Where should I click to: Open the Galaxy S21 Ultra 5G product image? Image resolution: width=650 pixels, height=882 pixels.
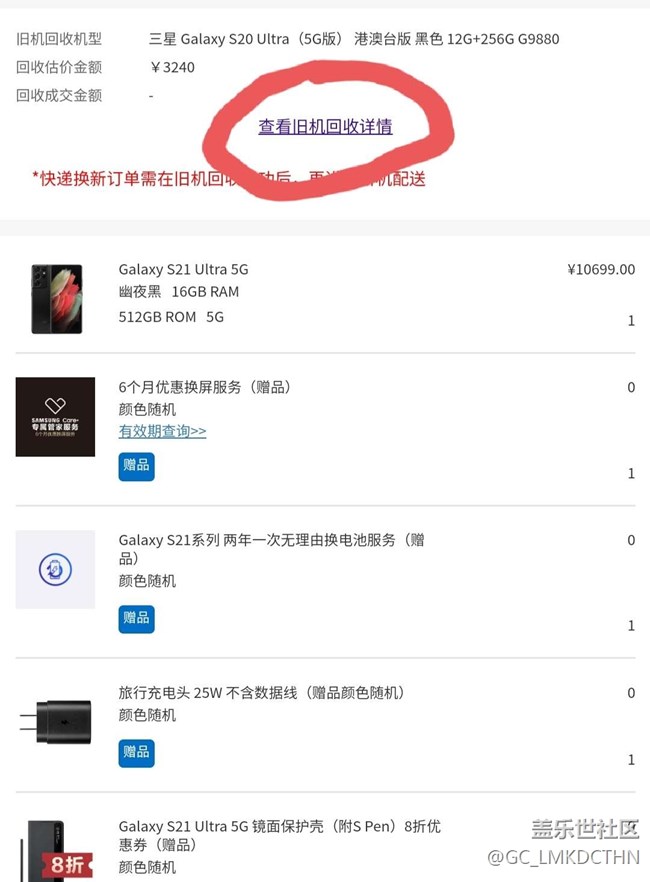click(56, 299)
